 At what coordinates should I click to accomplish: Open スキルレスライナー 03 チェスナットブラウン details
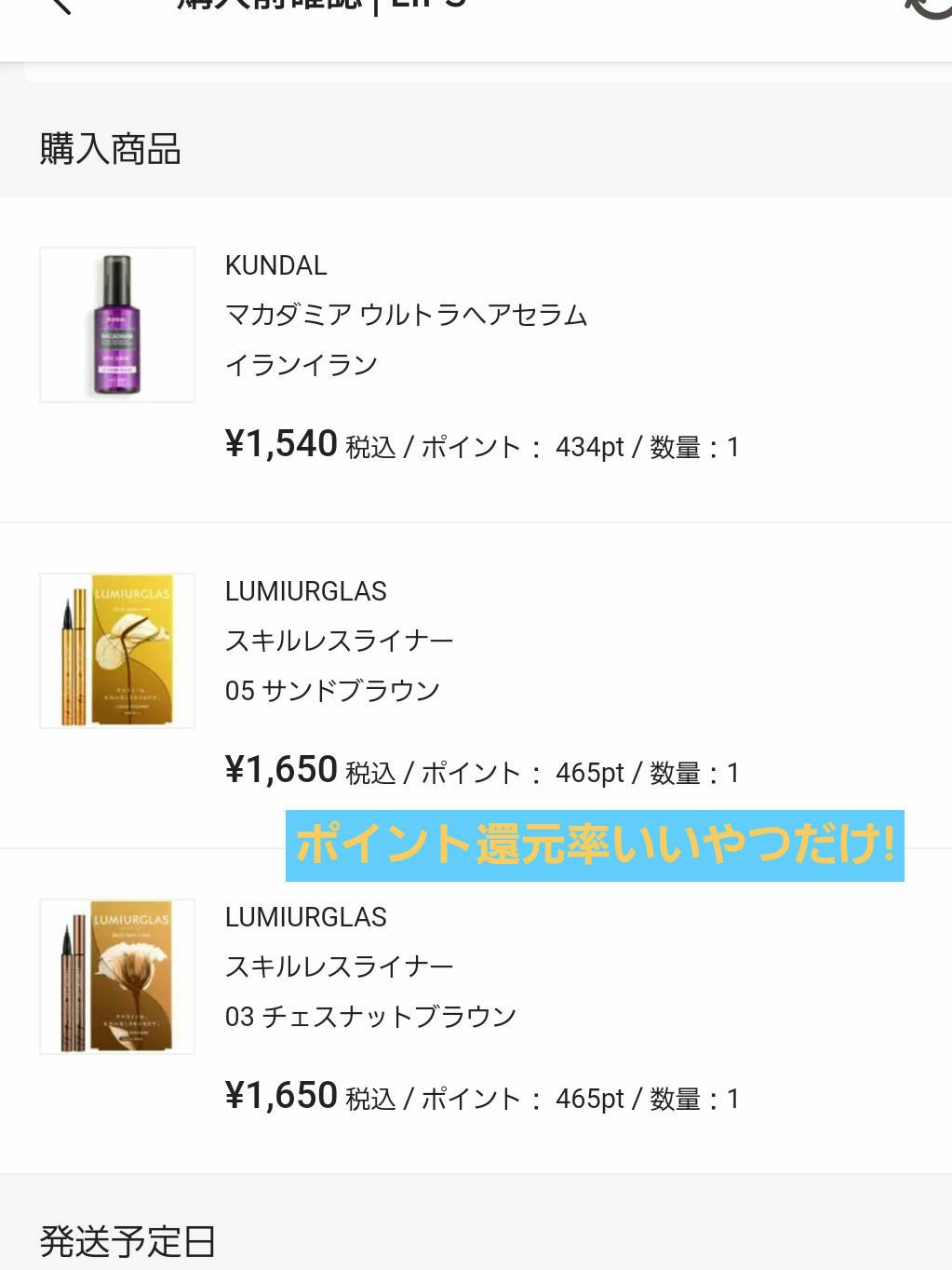[x=372, y=1016]
